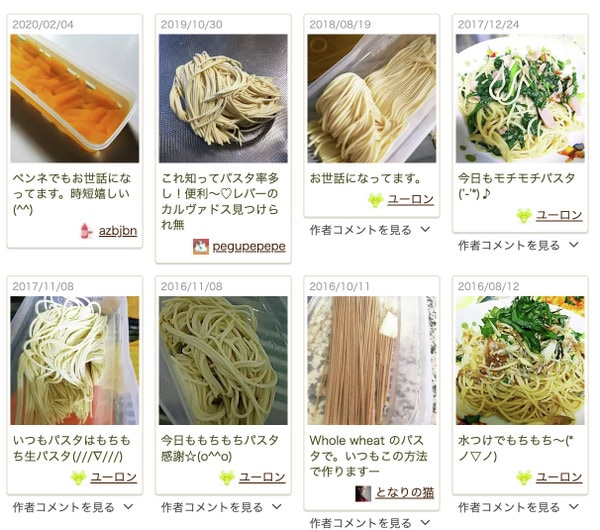The image size is (600, 530).
Task: Expand 作者コメントを見る under the 2016/10/11 card
Action: point(370,522)
